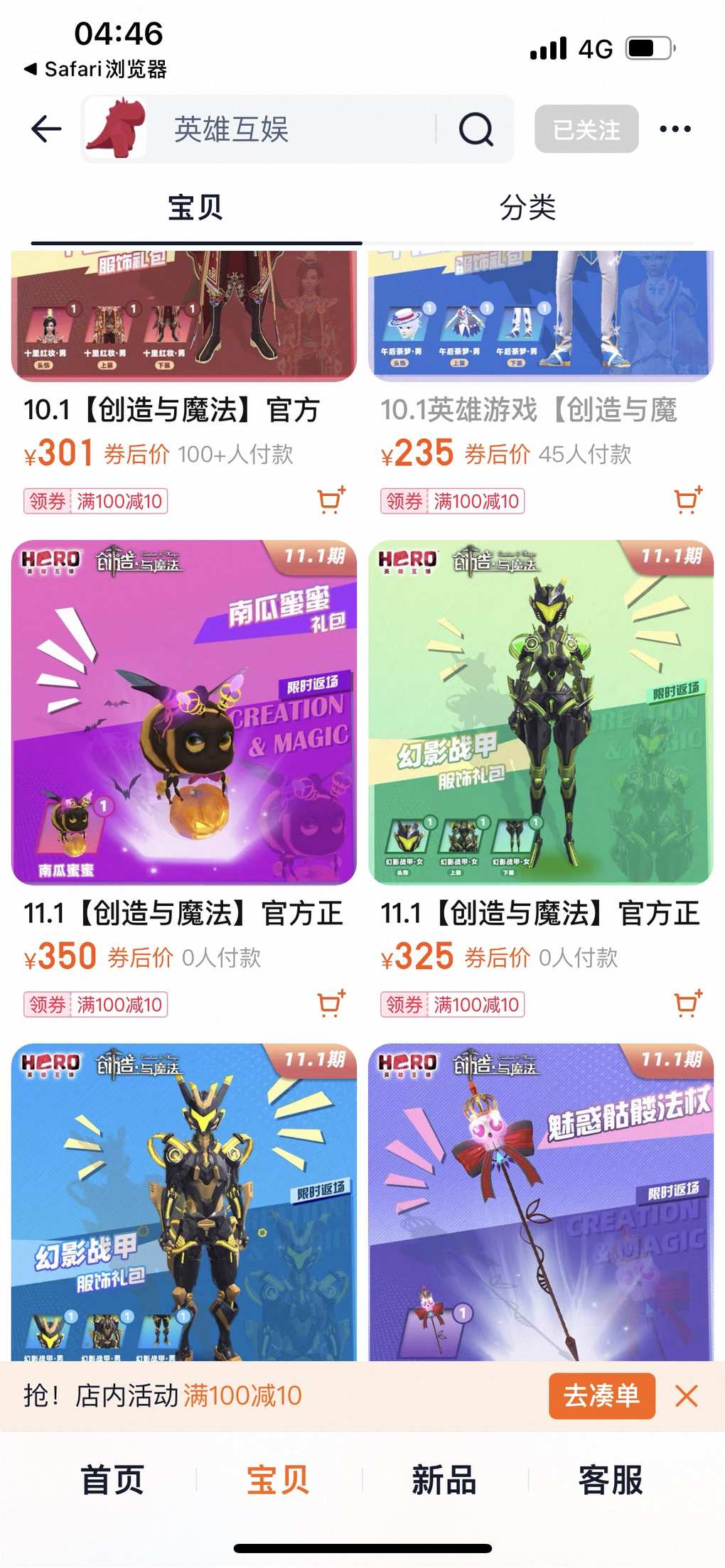Screen dimensions: 725x1568
Task: Open the 客服 bottom tab
Action: tap(610, 1481)
